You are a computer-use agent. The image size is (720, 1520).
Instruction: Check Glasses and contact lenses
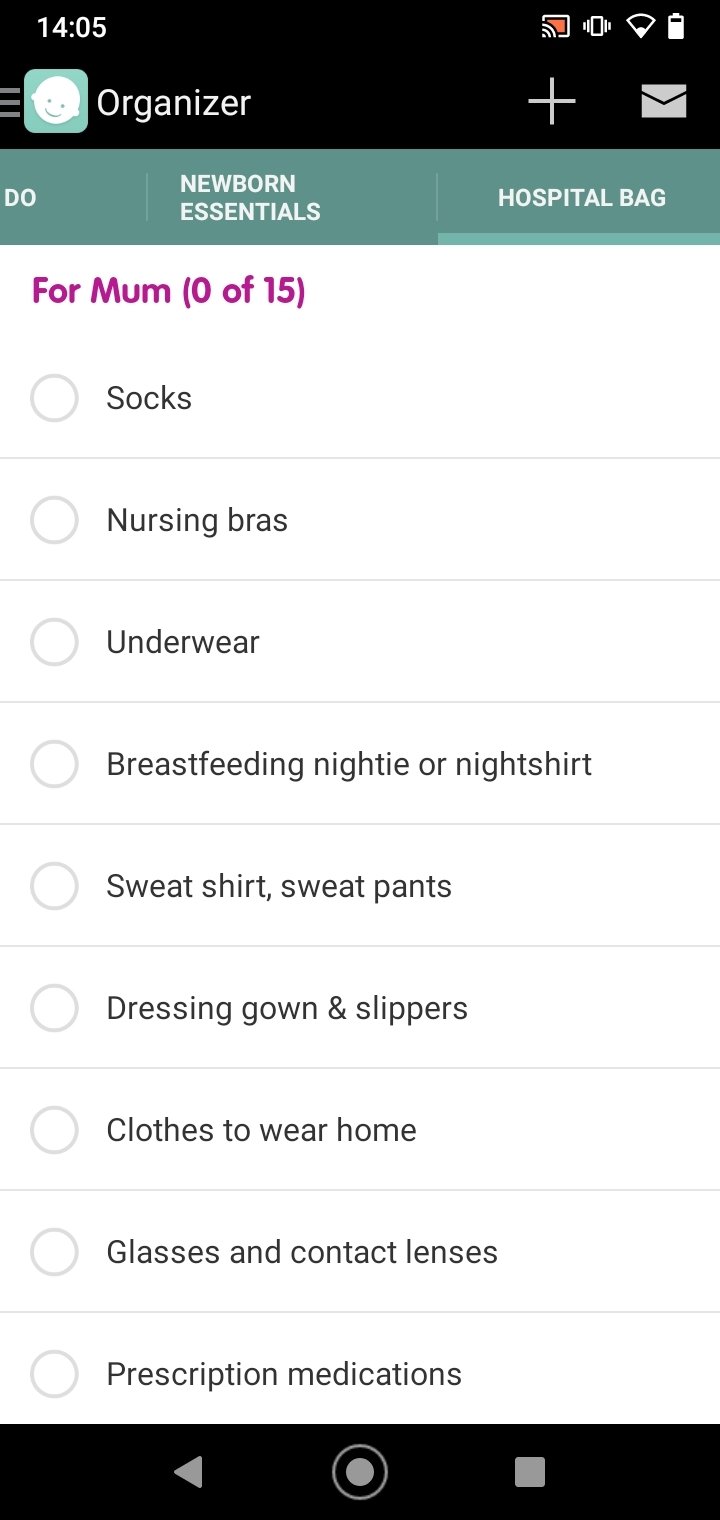(x=54, y=1252)
